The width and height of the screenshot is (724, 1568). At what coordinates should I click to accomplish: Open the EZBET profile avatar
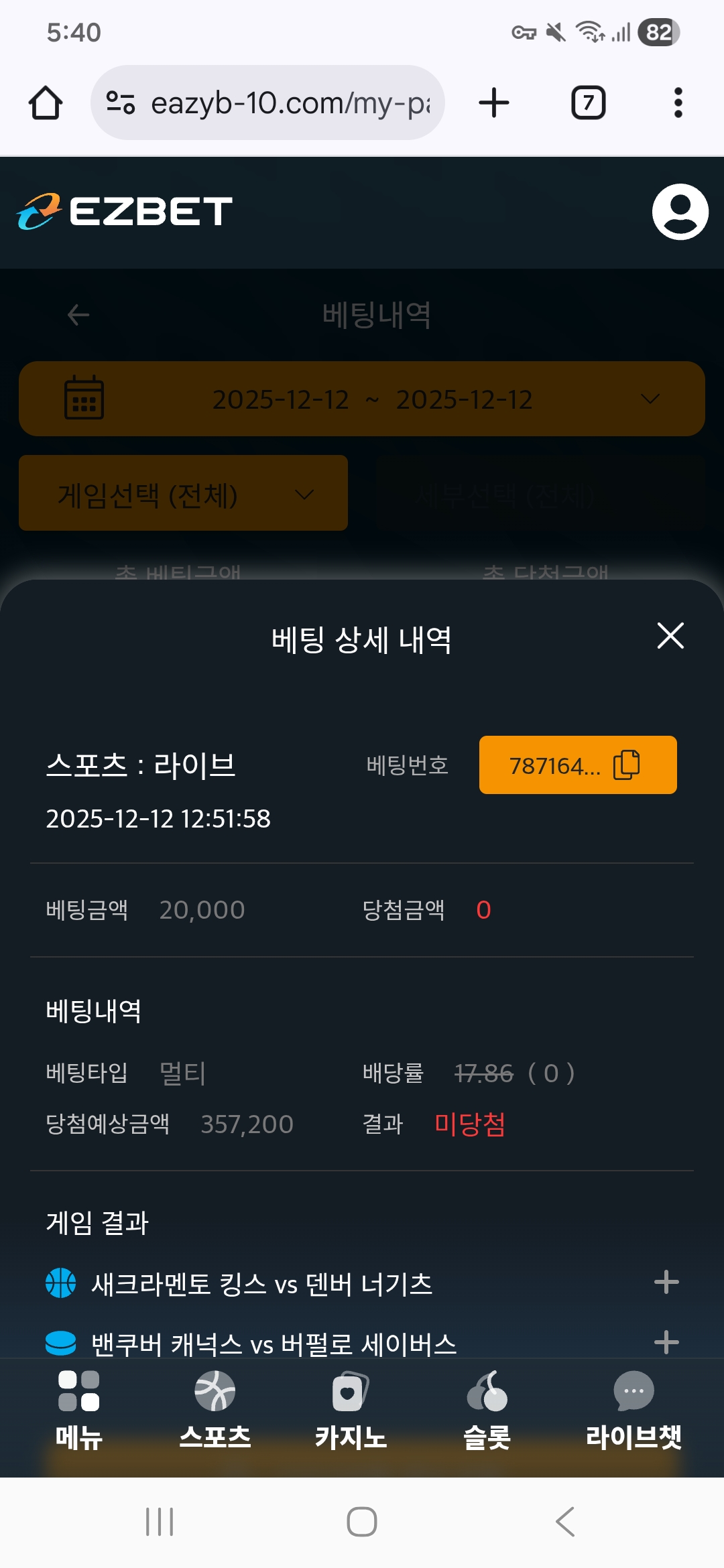pos(679,212)
